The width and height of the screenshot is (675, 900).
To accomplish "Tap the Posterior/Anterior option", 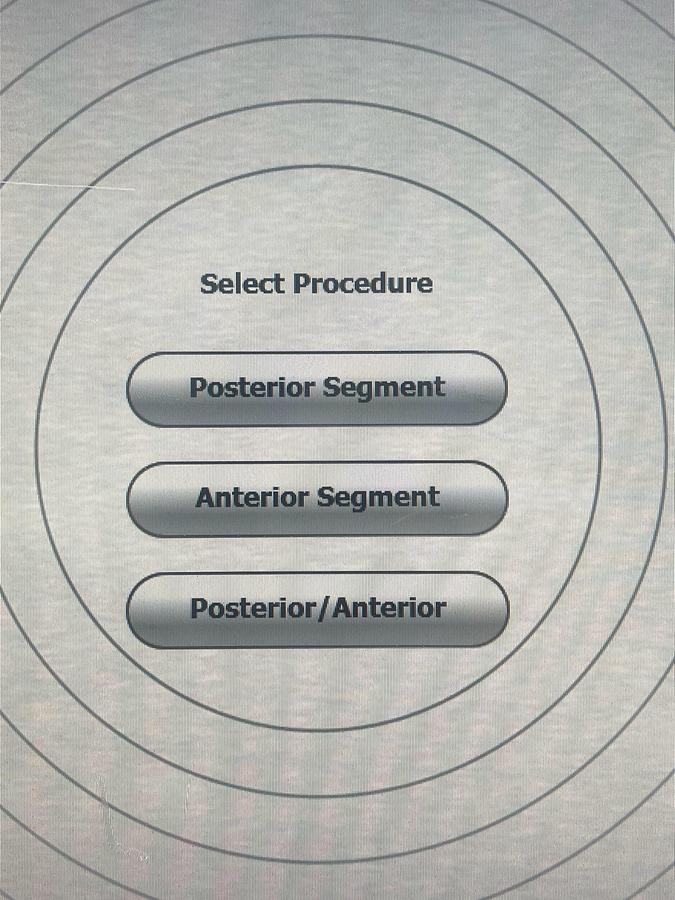I will pos(317,609).
